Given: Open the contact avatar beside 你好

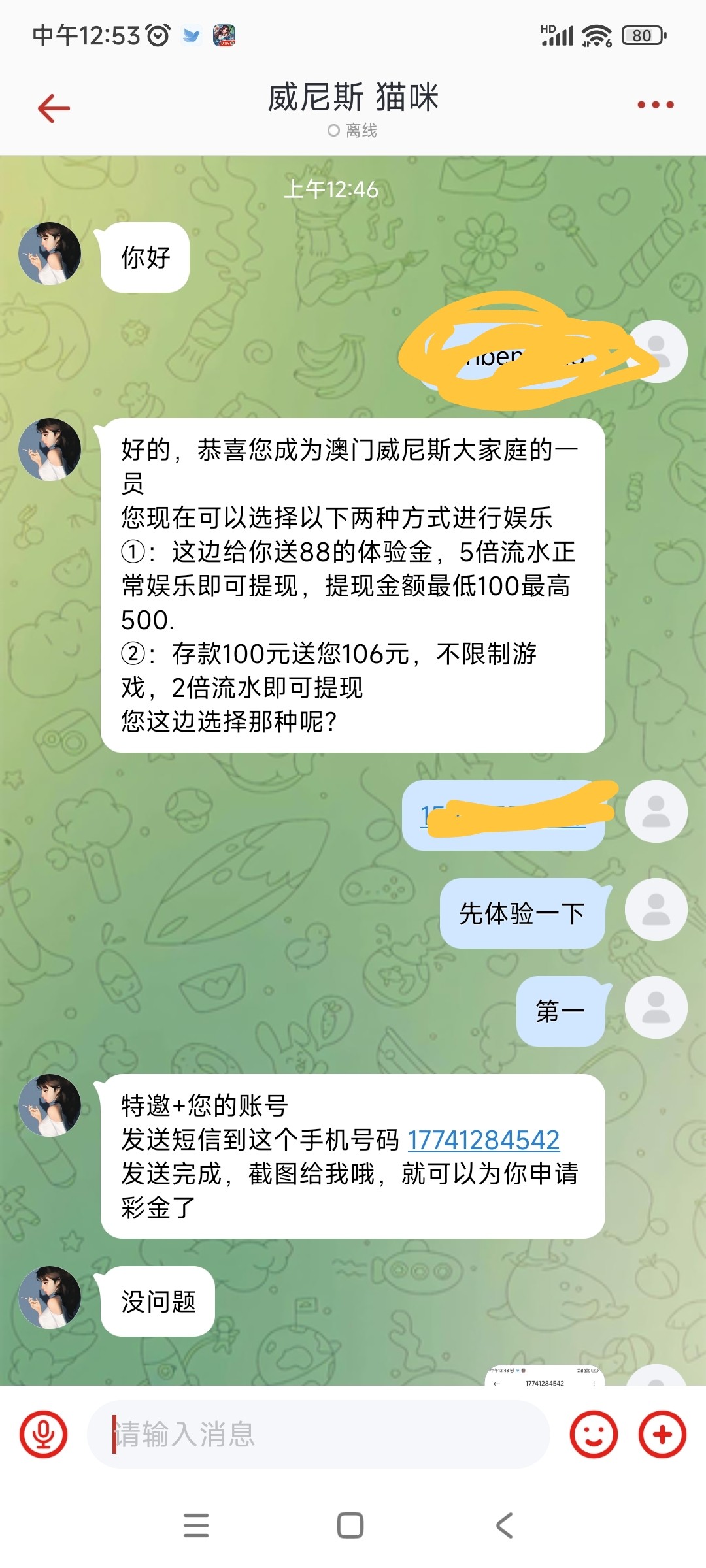Looking at the screenshot, I should pos(50,253).
